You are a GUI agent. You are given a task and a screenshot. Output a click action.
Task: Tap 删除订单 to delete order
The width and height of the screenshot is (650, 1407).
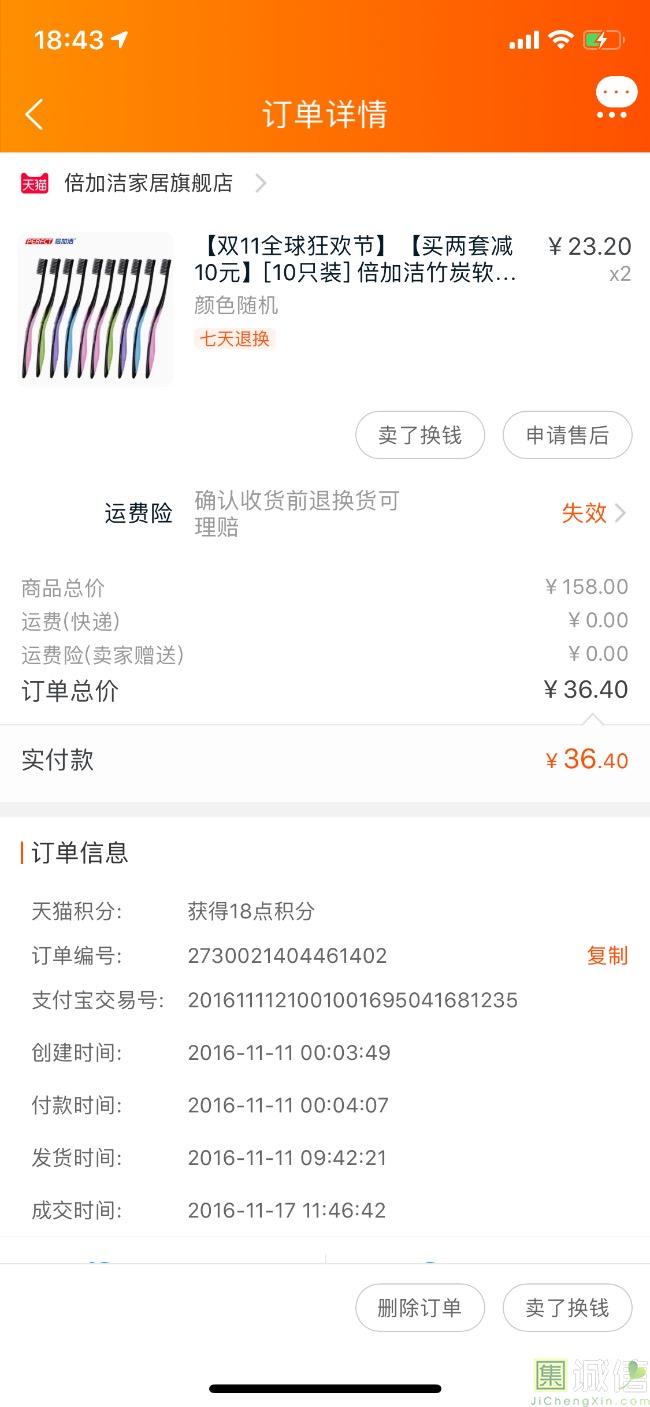[420, 1308]
